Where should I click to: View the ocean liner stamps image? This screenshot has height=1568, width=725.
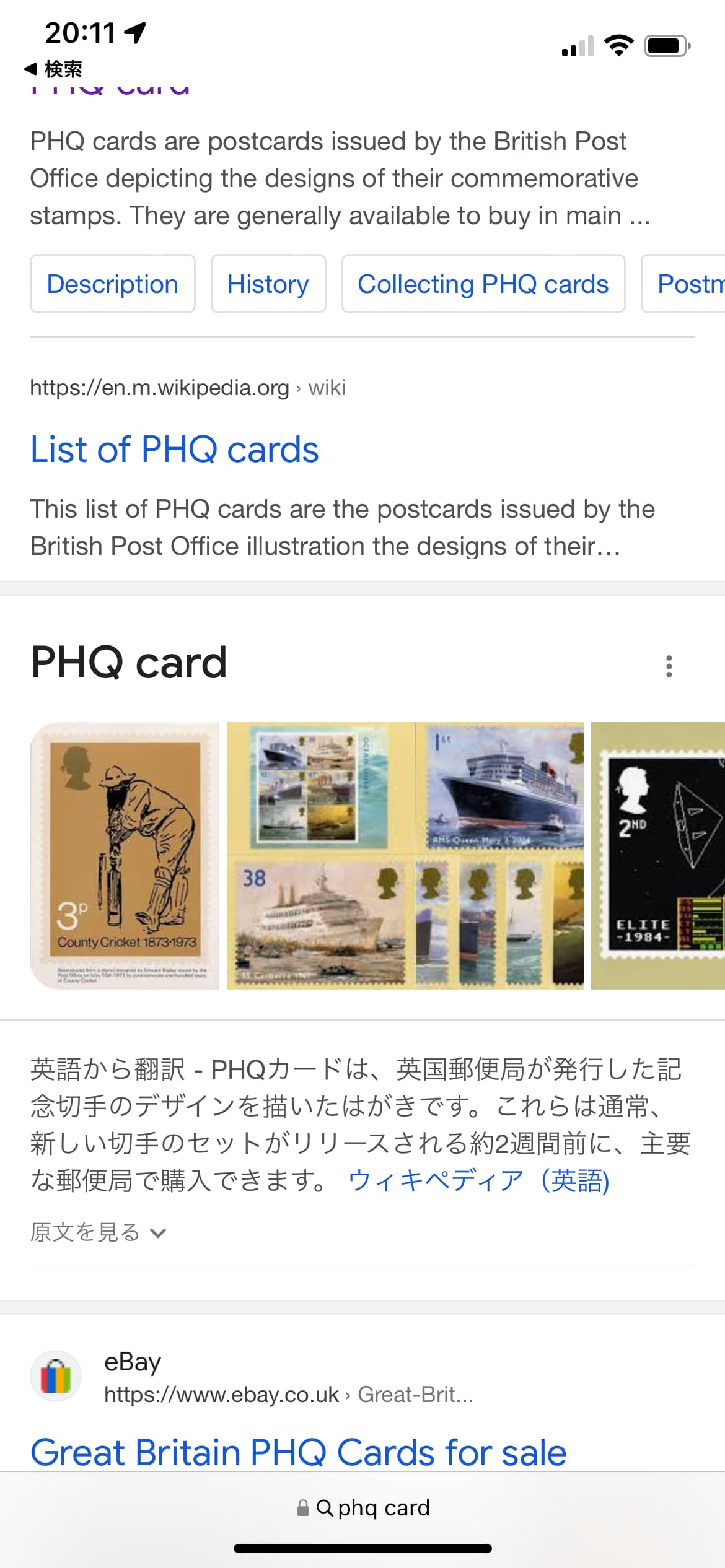405,855
